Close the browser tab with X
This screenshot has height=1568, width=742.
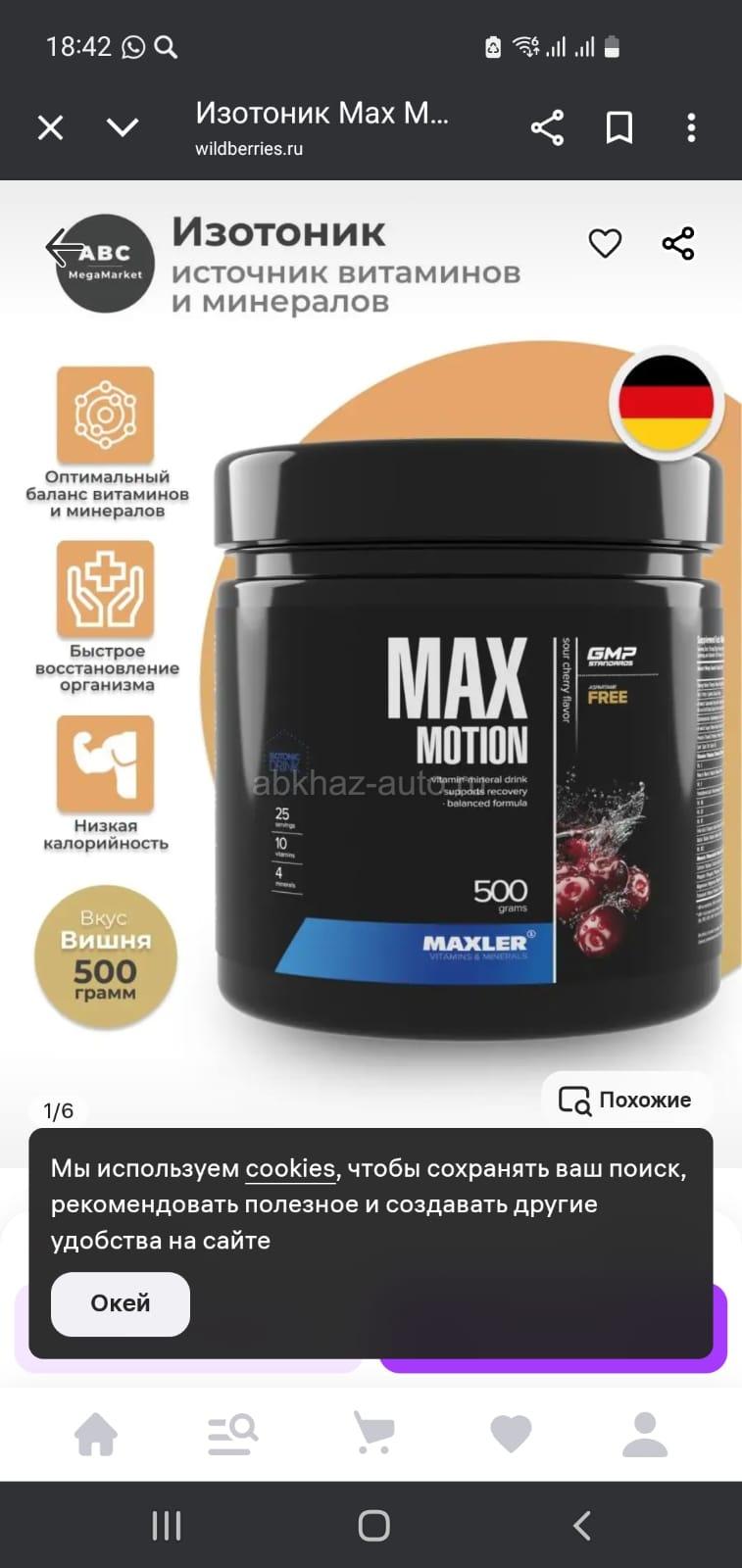(50, 127)
